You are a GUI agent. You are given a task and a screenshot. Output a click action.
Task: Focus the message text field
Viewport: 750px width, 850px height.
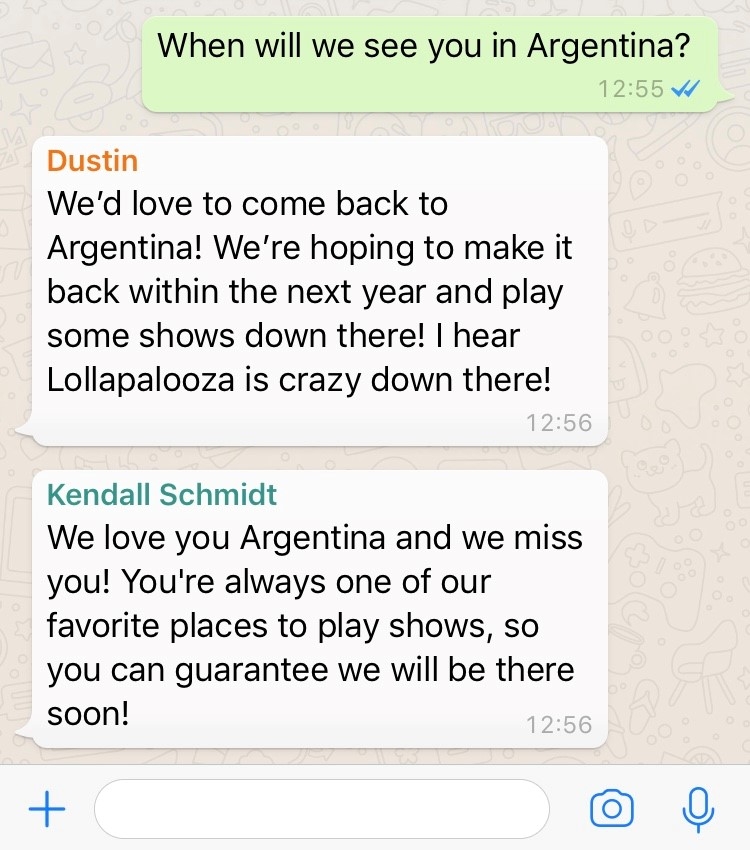[x=321, y=808]
